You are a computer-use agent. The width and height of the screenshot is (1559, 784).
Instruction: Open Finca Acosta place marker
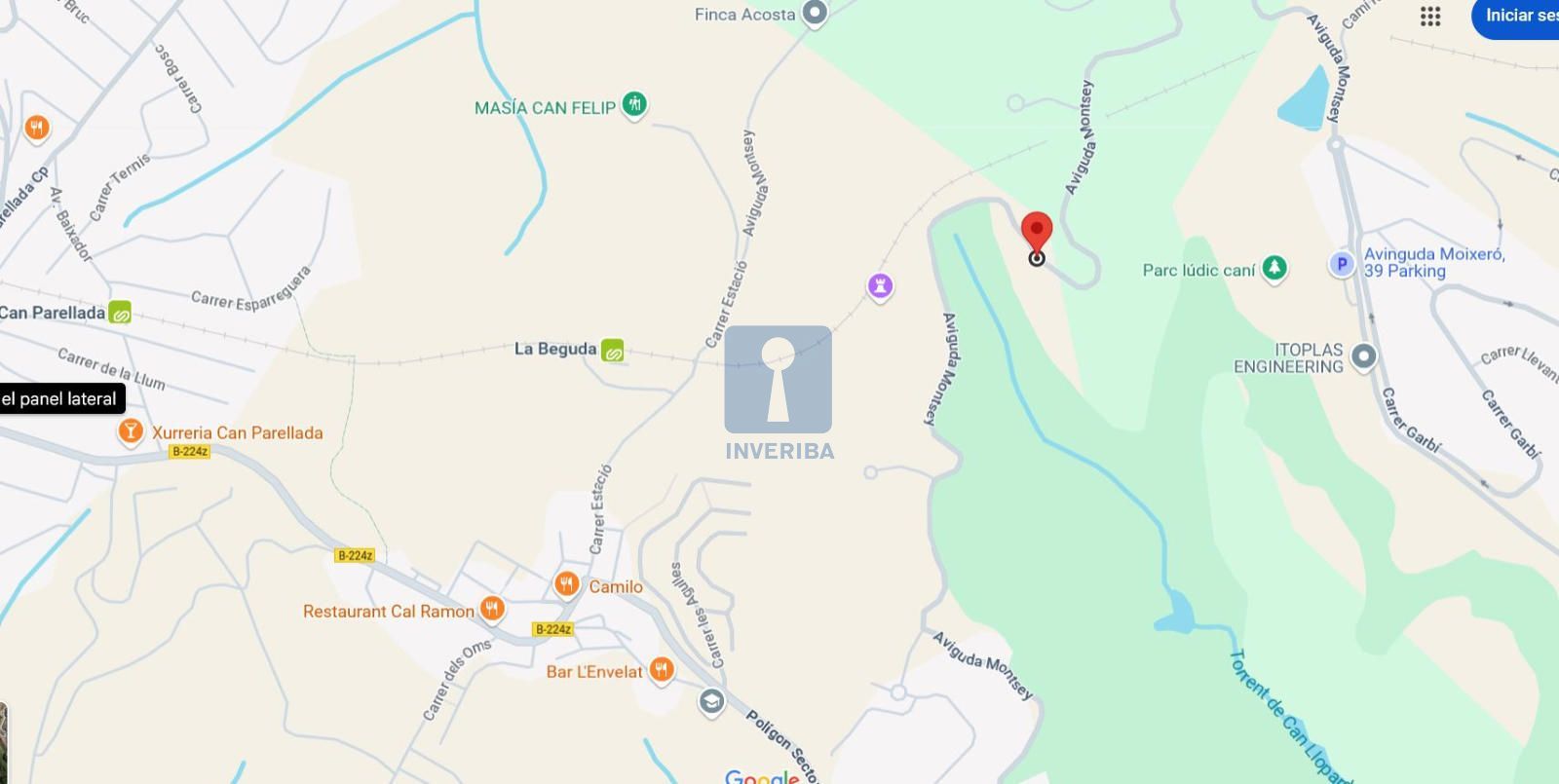[x=815, y=14]
